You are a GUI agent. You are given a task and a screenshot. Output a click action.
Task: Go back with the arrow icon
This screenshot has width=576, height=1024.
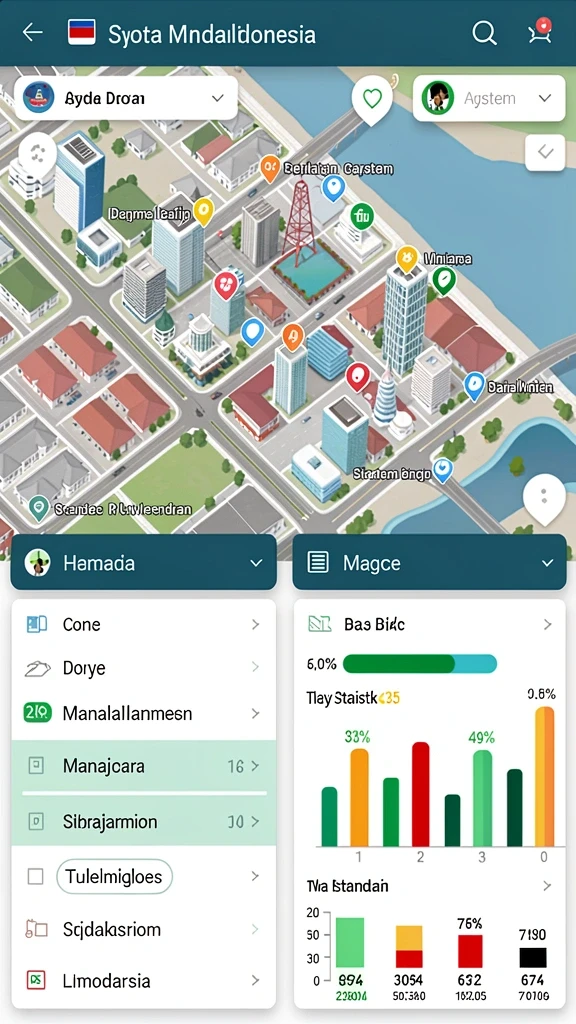pos(32,32)
